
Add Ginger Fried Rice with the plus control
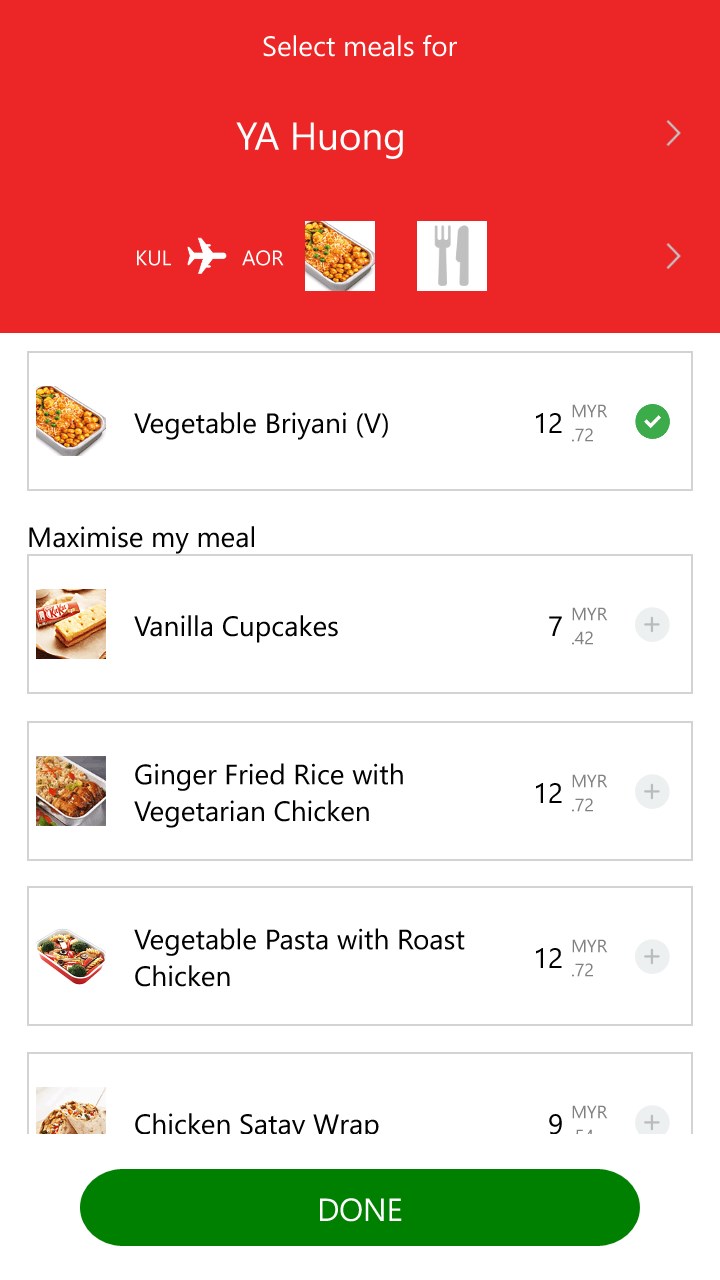[x=651, y=791]
